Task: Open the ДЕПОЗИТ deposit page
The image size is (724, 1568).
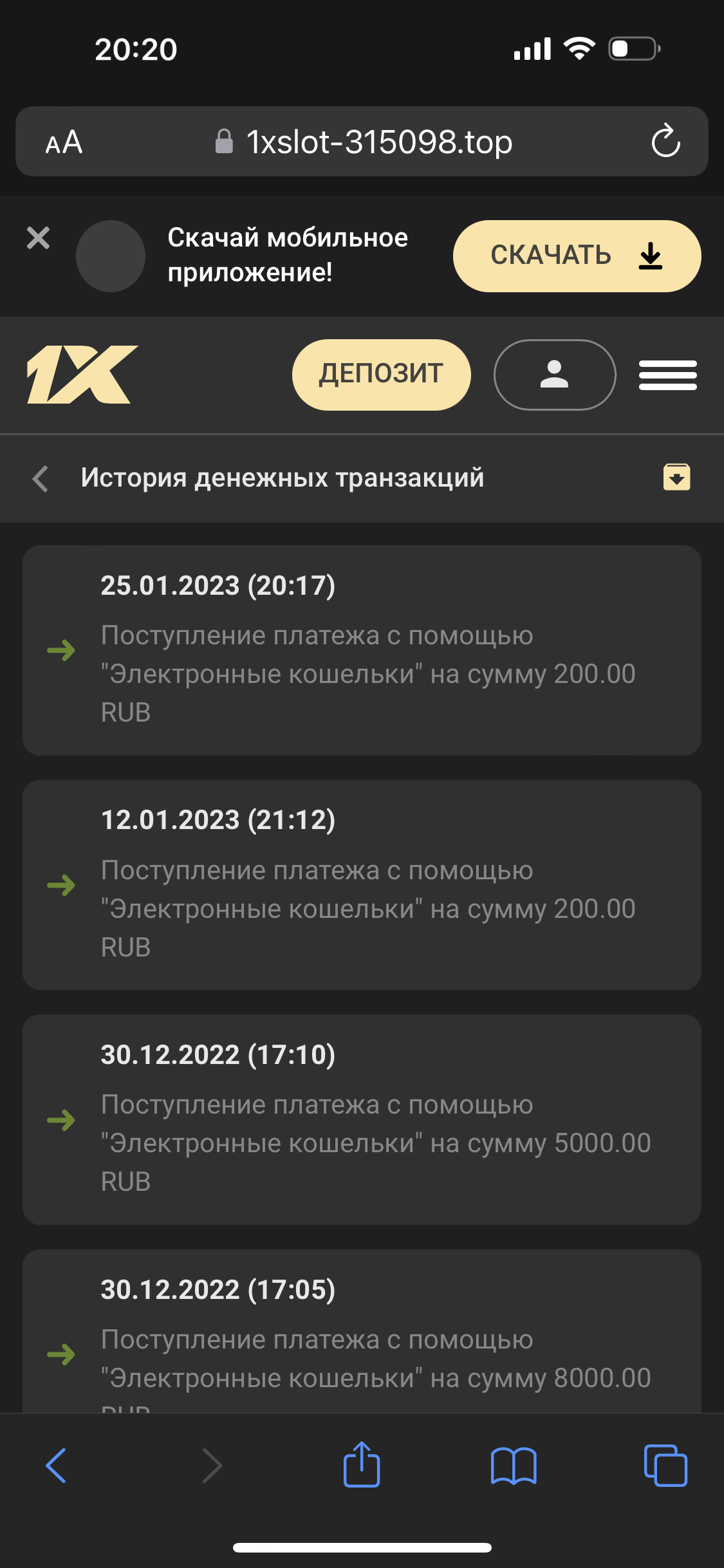Action: point(381,374)
